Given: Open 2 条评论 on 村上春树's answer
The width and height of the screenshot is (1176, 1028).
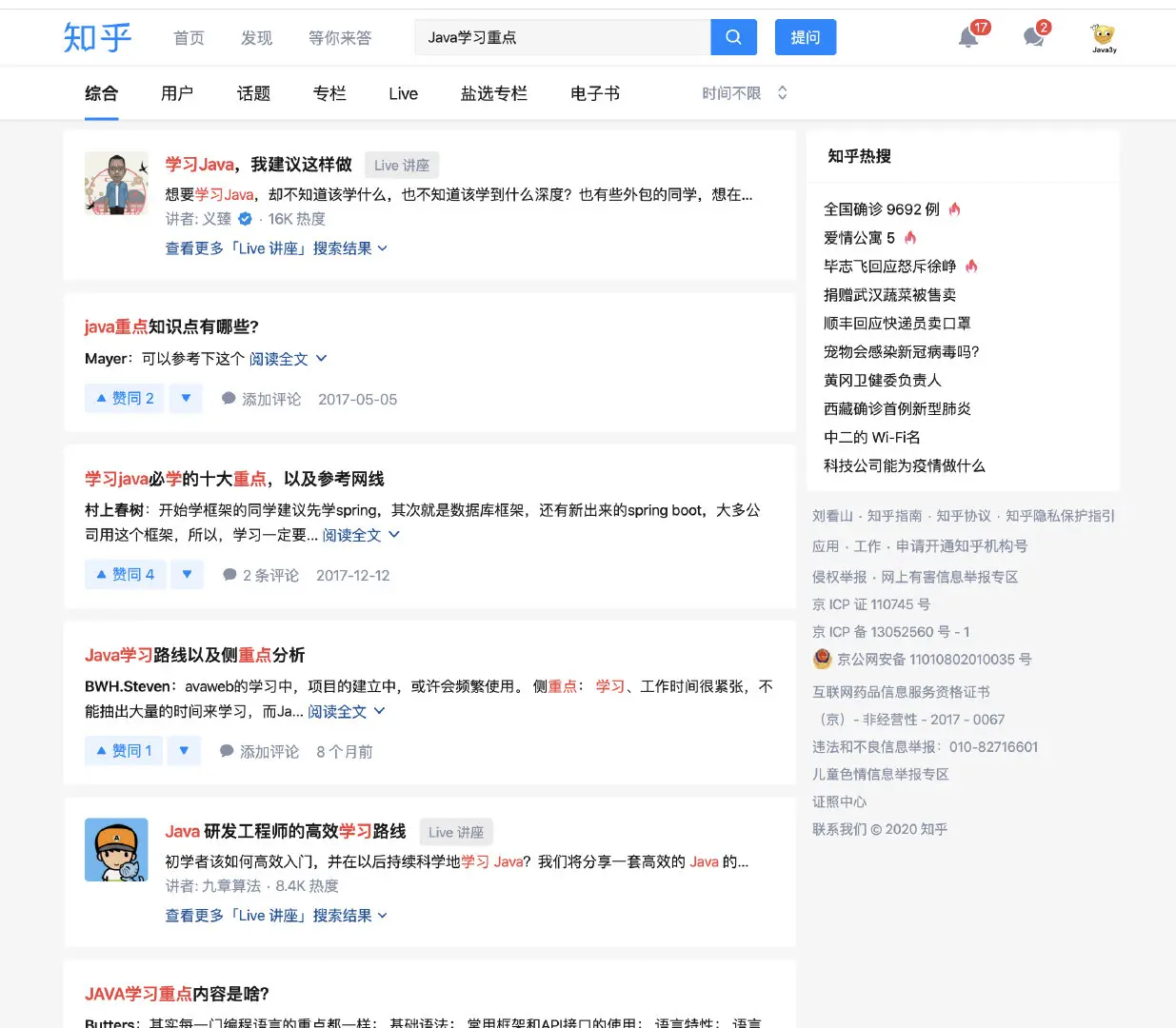Looking at the screenshot, I should point(261,575).
